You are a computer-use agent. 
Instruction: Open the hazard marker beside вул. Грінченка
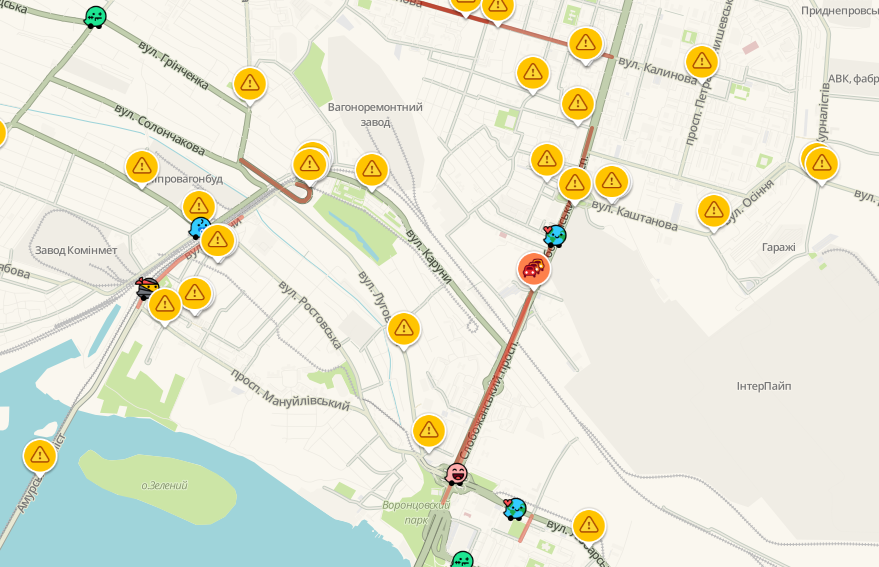point(249,83)
